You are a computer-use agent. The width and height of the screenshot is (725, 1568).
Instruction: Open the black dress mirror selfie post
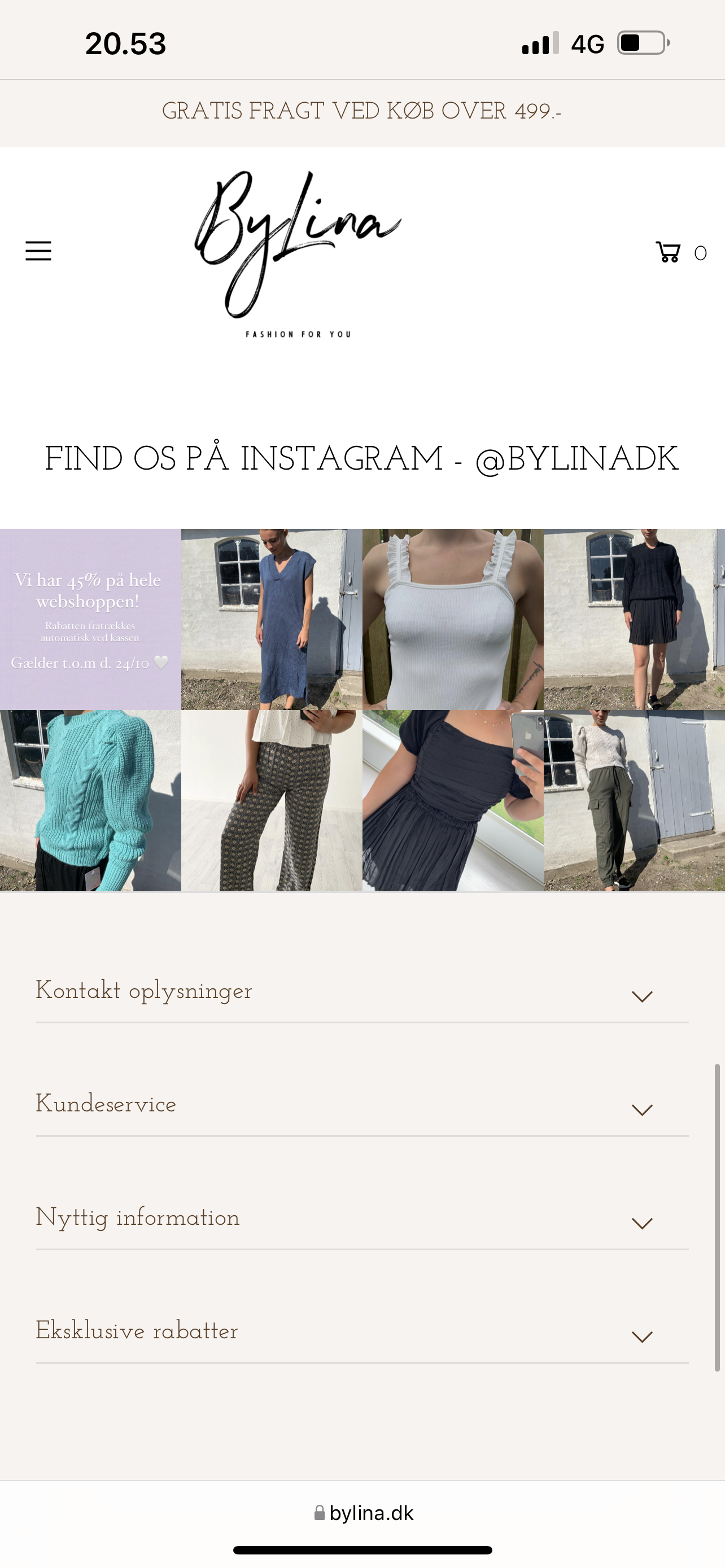pyautogui.click(x=452, y=800)
